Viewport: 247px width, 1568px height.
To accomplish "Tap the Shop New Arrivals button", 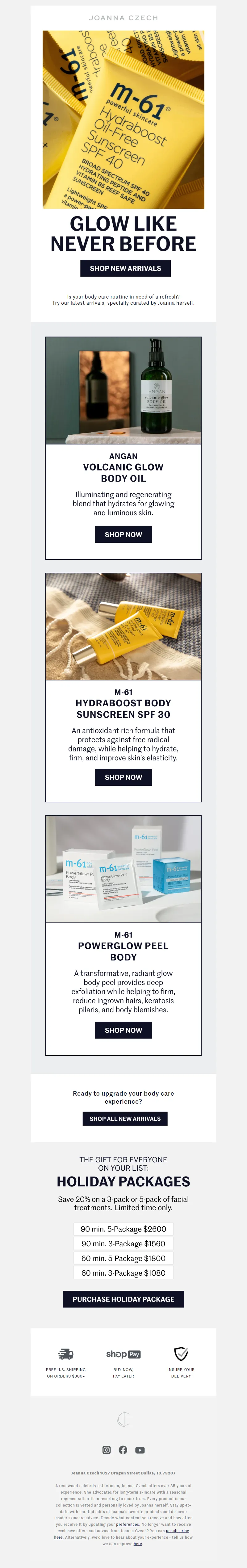I will click(125, 269).
